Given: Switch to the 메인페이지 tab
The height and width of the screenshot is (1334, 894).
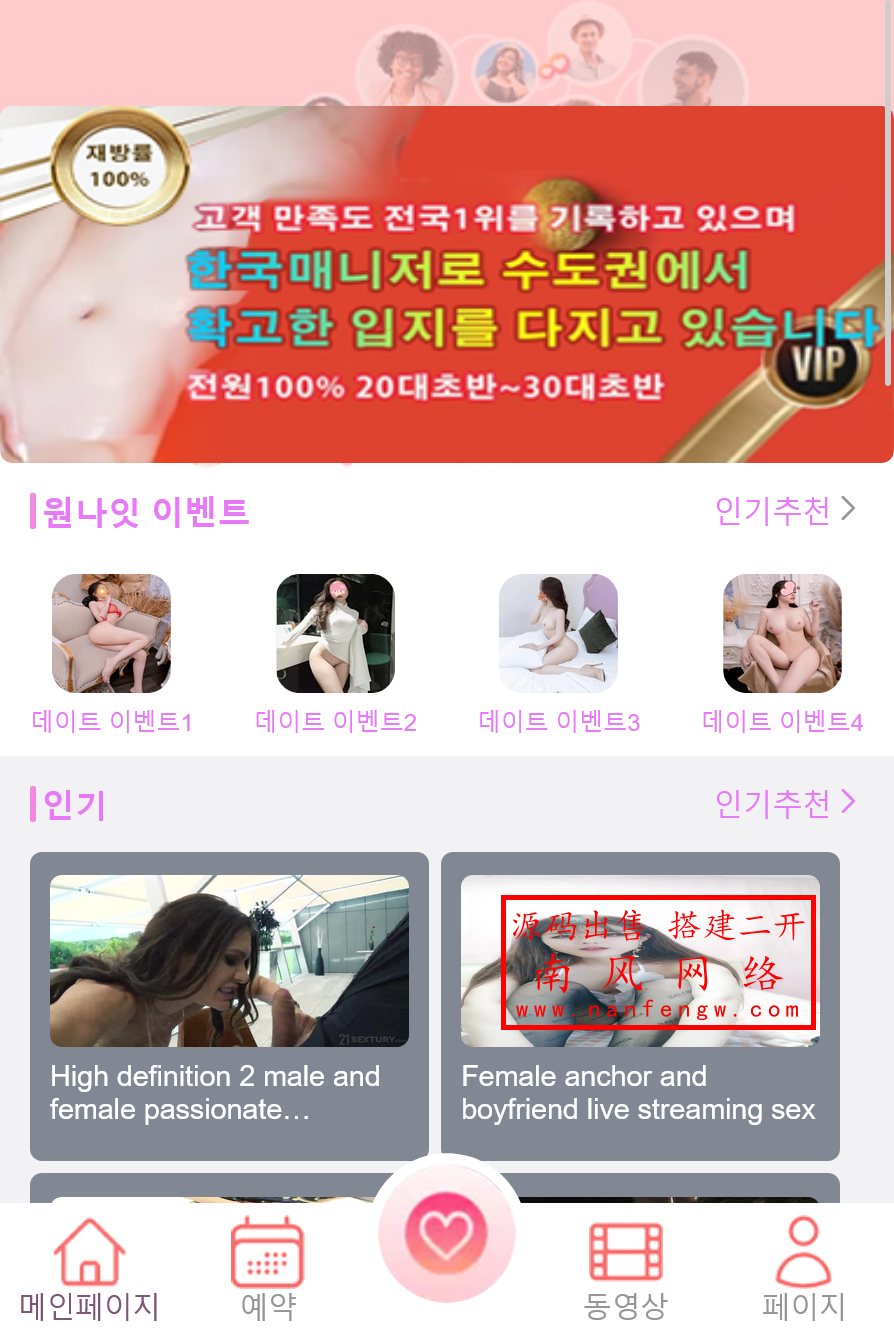Looking at the screenshot, I should pos(89,1269).
